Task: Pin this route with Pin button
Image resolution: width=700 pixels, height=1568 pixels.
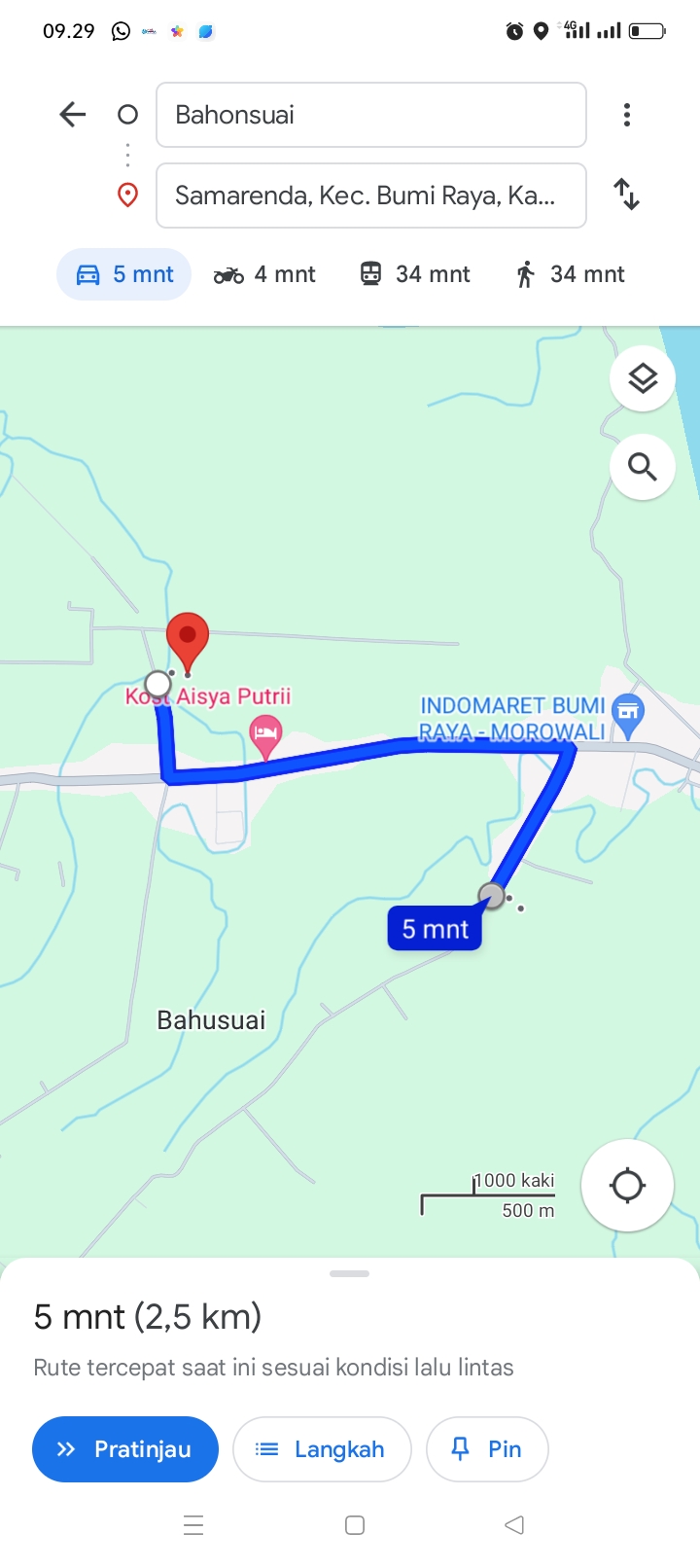Action: [x=487, y=1449]
